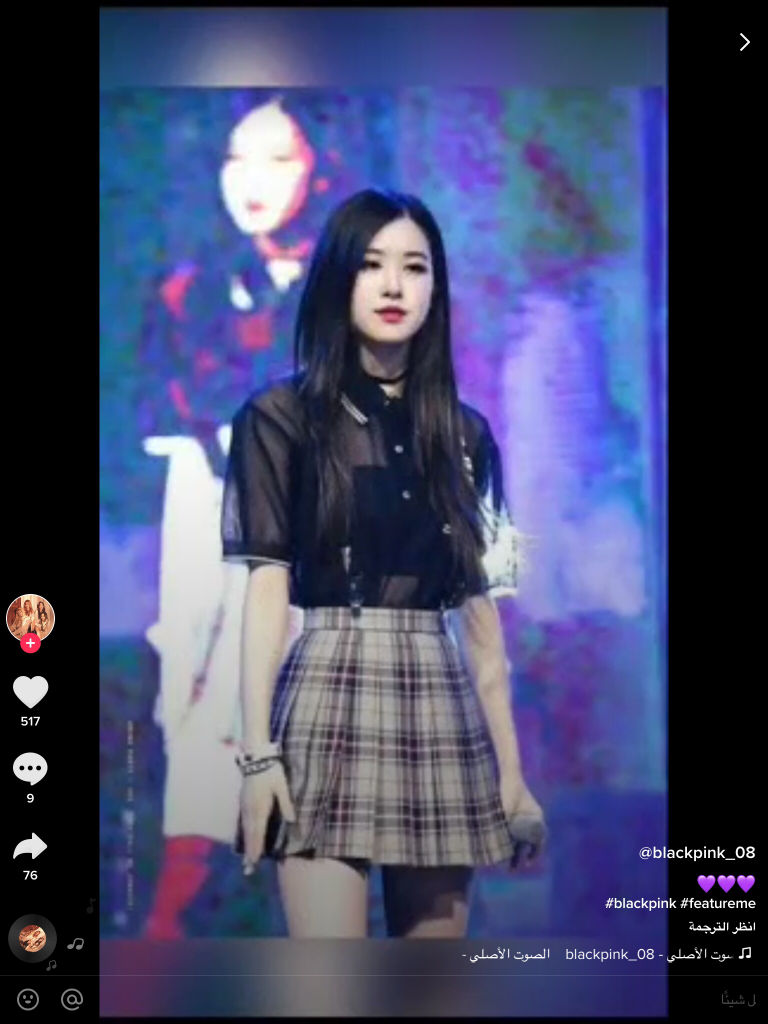Open the @blackpink_08 username

[x=697, y=853]
